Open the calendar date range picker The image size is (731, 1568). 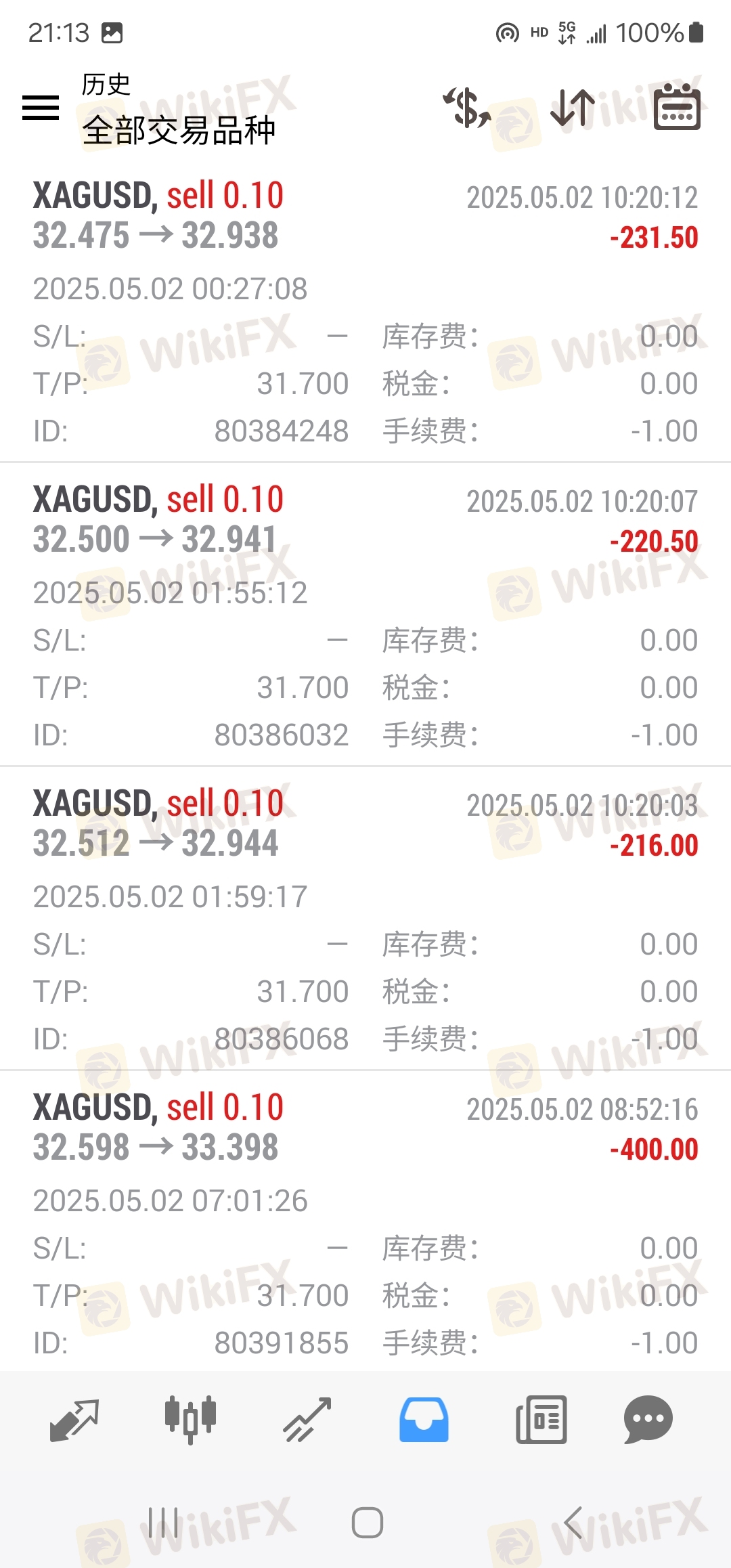point(677,108)
